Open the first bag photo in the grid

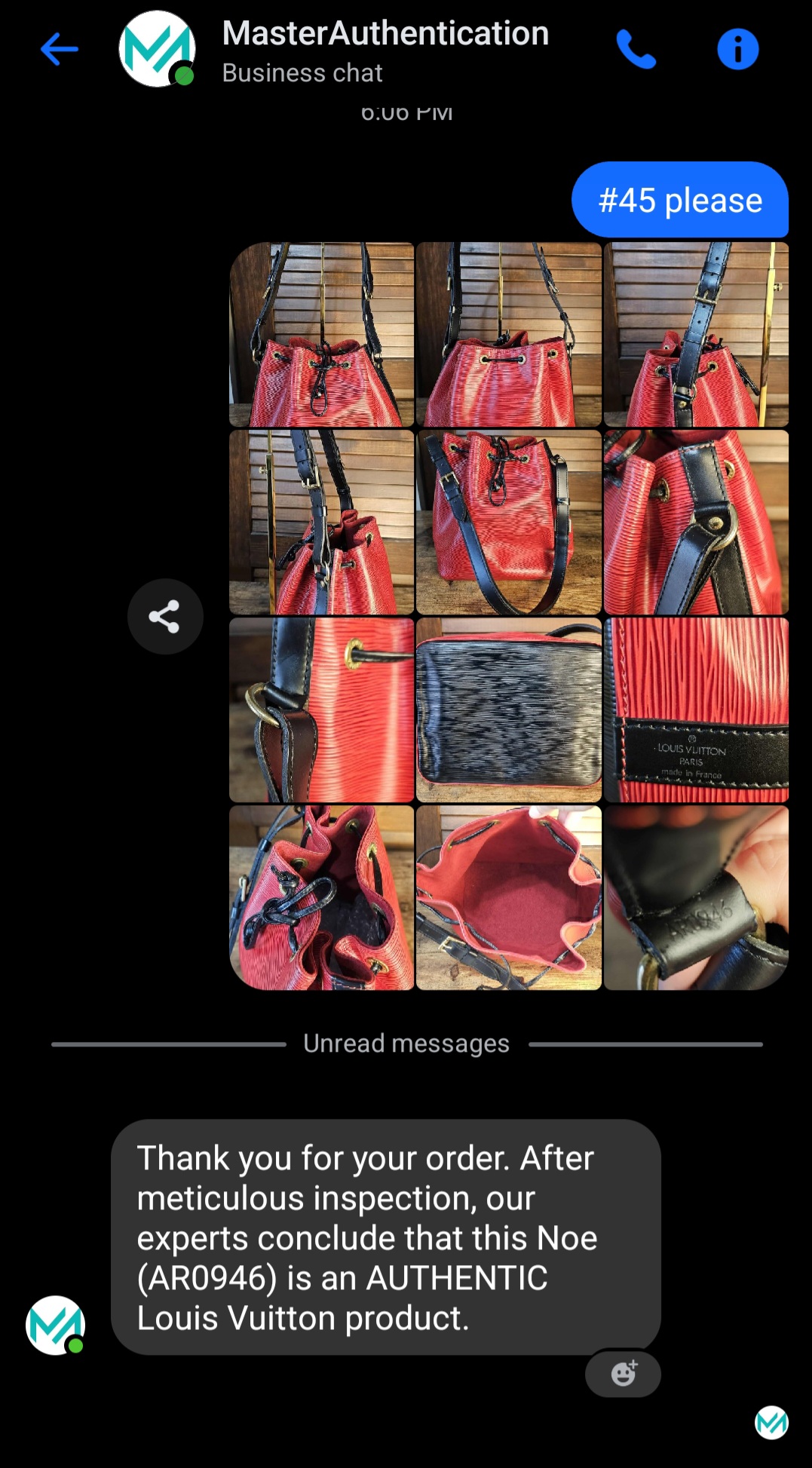[x=322, y=335]
